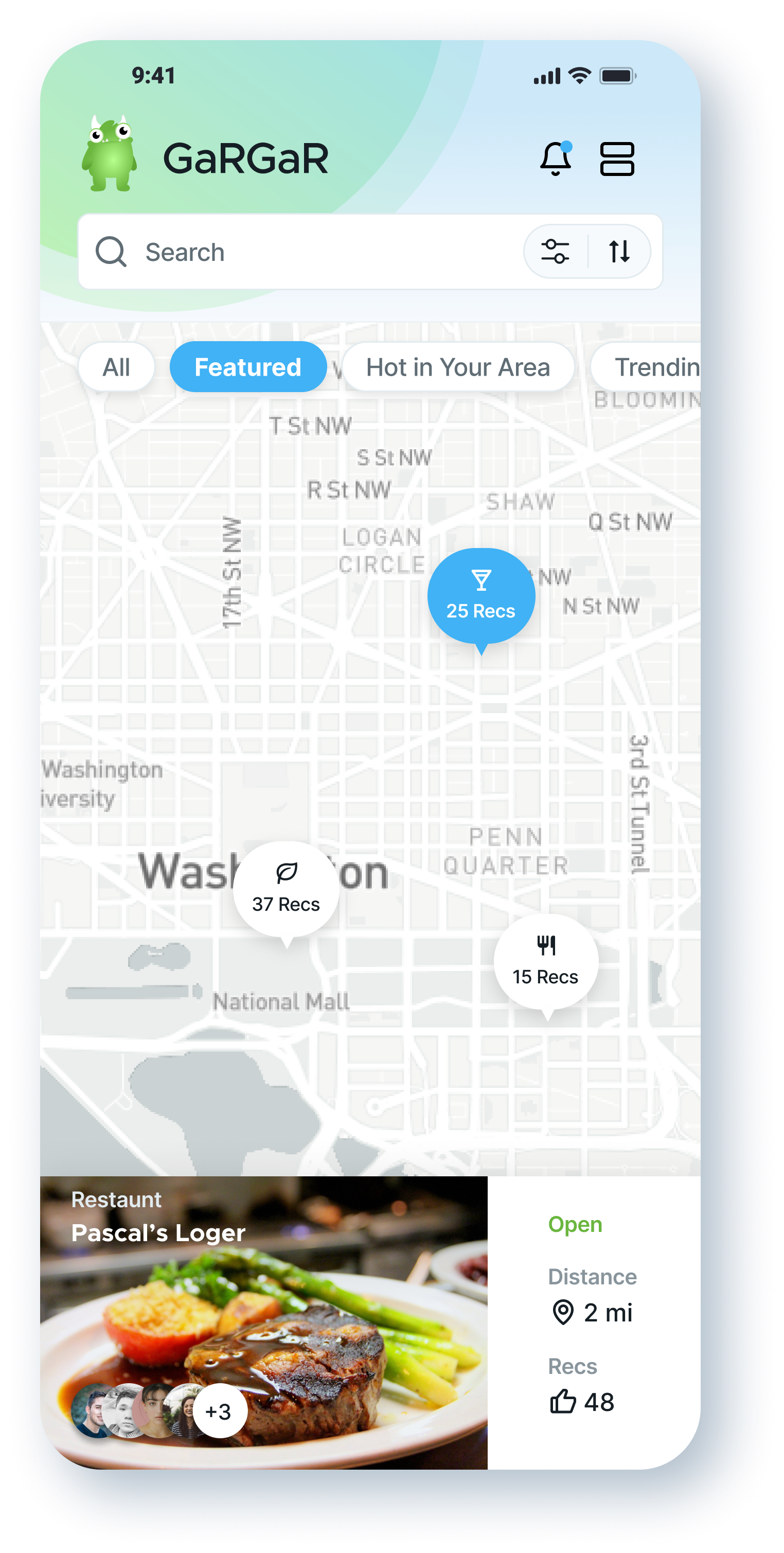Open the 37 Recs map pin
This screenshot has width=784, height=1553.
pos(286,889)
